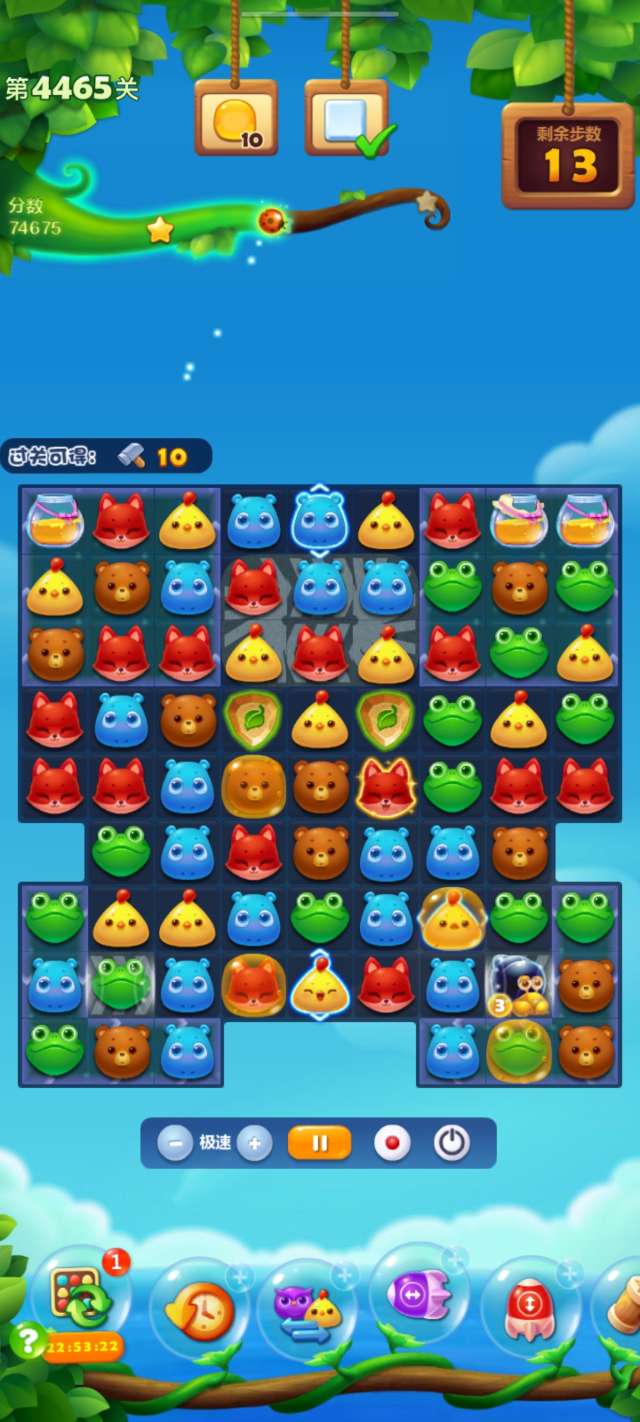Decrease game speed with the minus button
Viewport: 640px width, 1422px height.
[x=175, y=1143]
